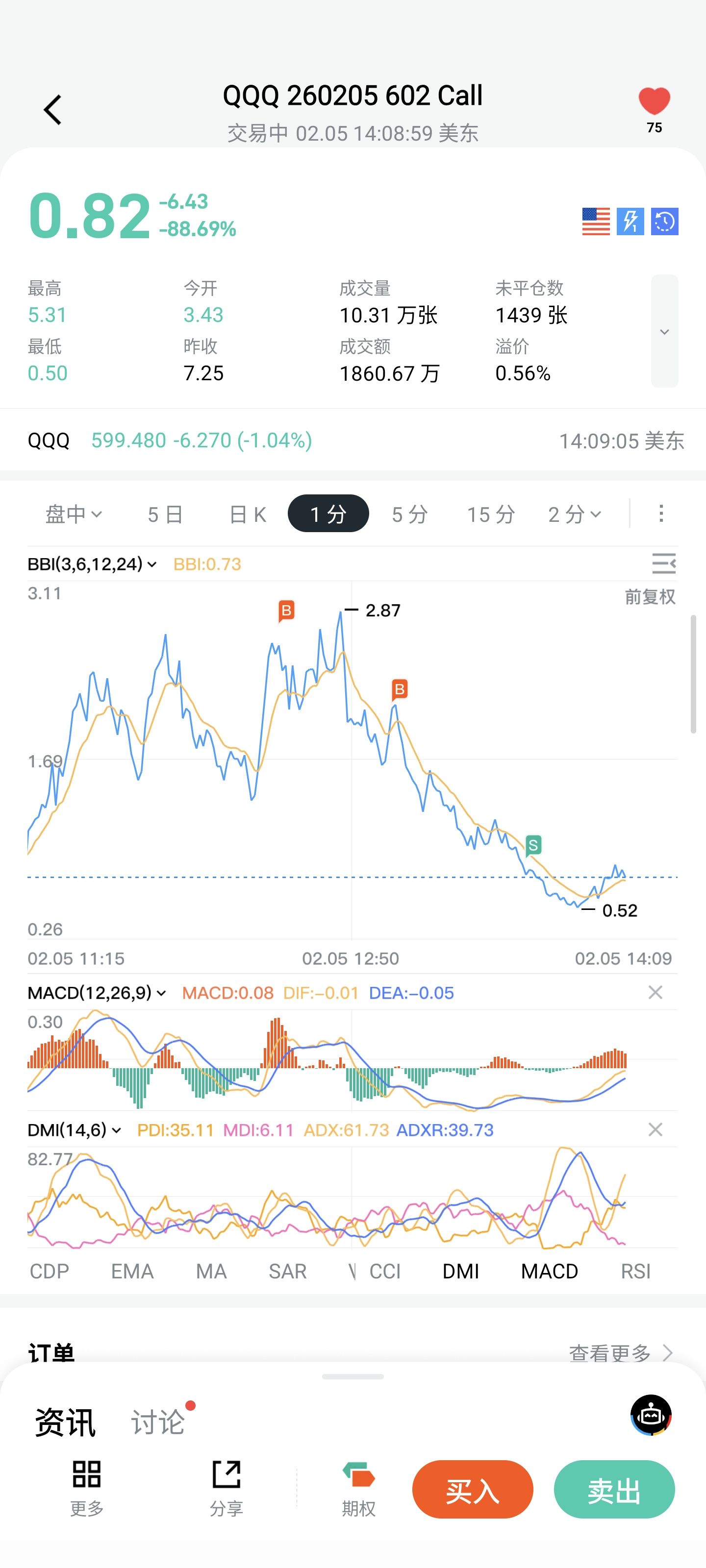Close the DMI indicator panel
Viewport: 706px width, 1568px height.
click(655, 1129)
